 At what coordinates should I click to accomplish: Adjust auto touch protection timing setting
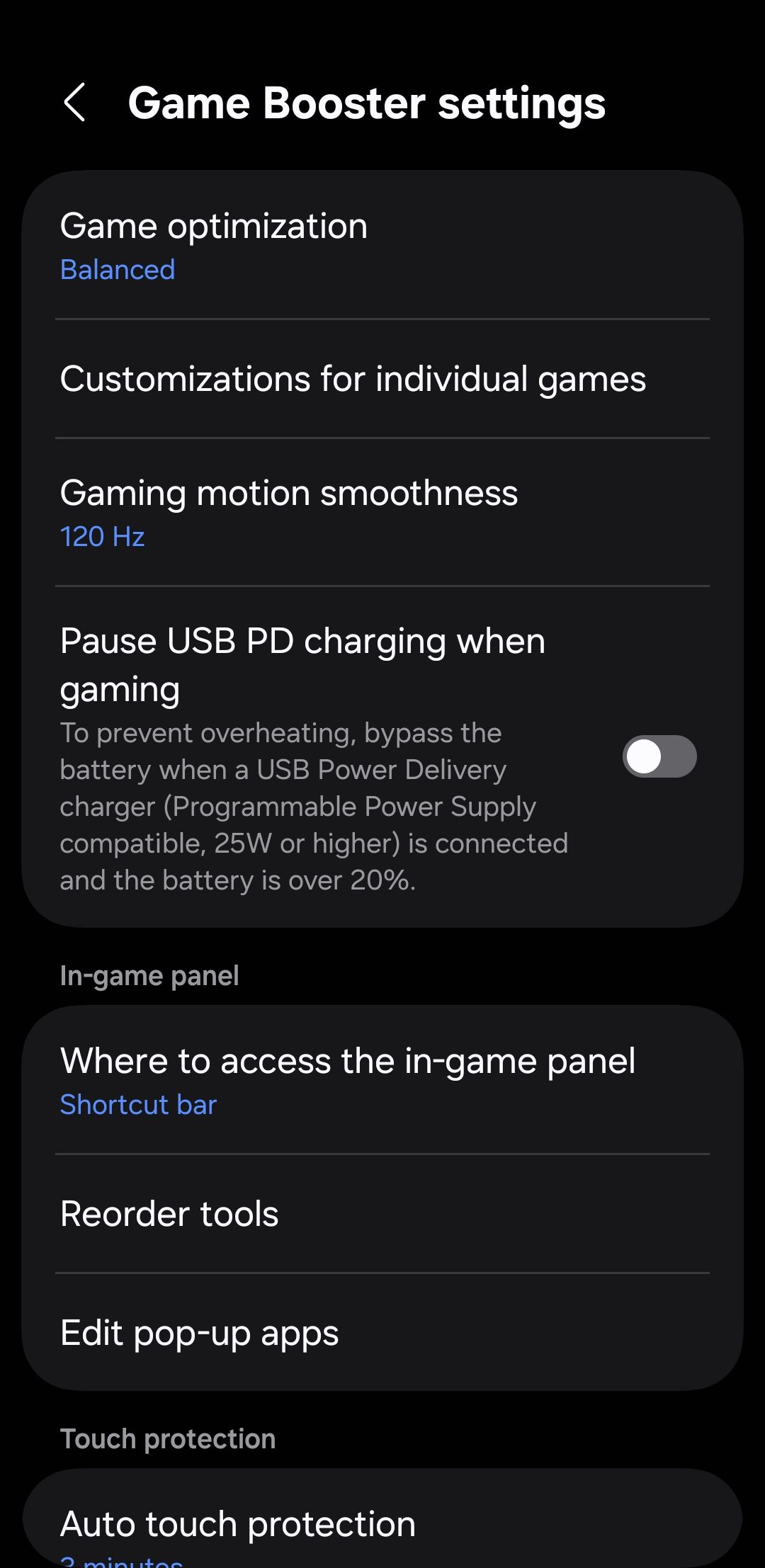click(239, 1522)
